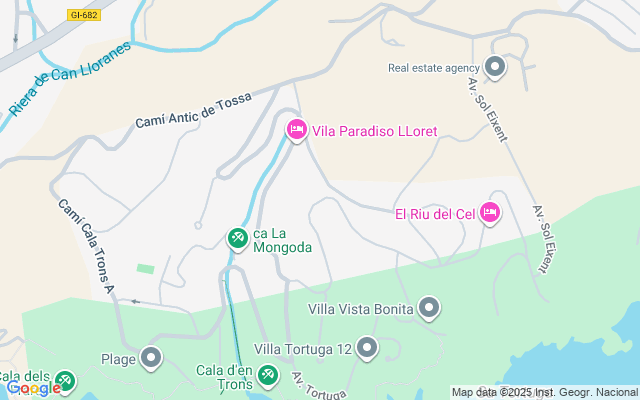
Task: Select the Plage location marker
Action: [151, 357]
